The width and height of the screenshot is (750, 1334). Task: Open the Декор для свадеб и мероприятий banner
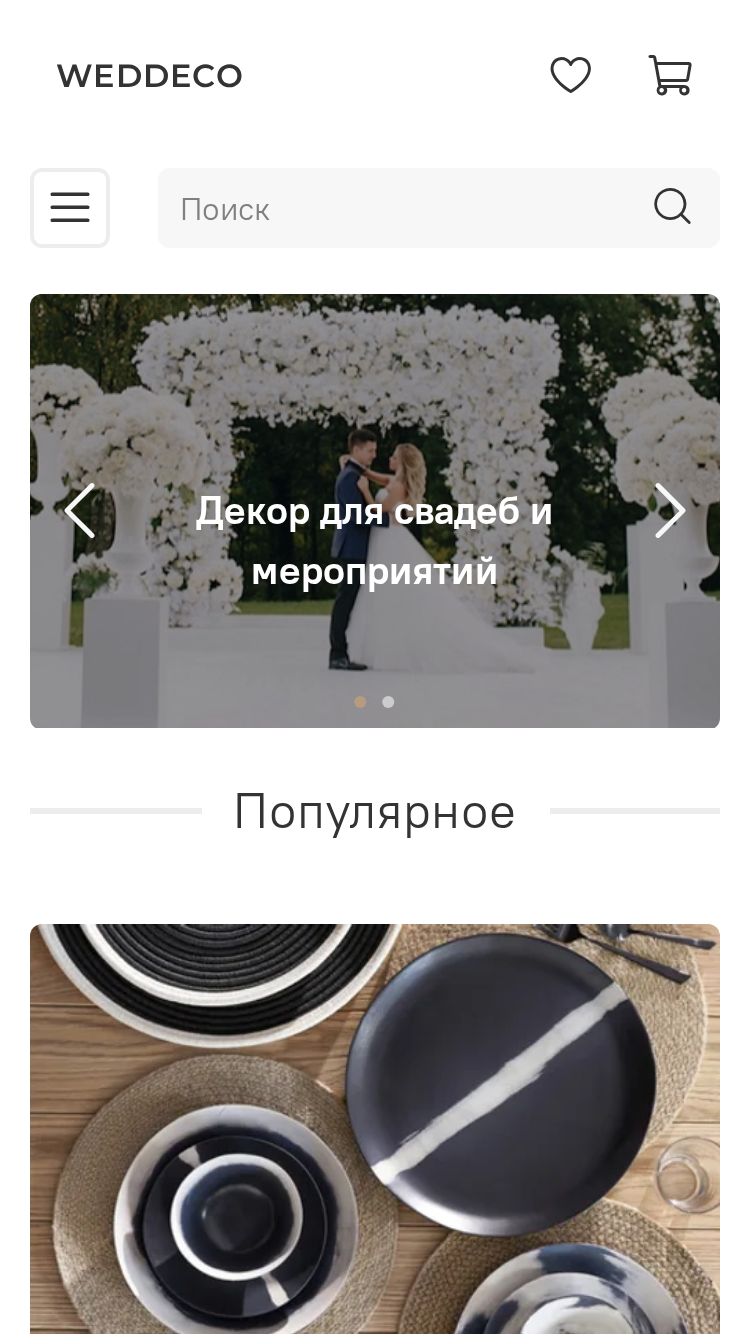click(x=374, y=541)
